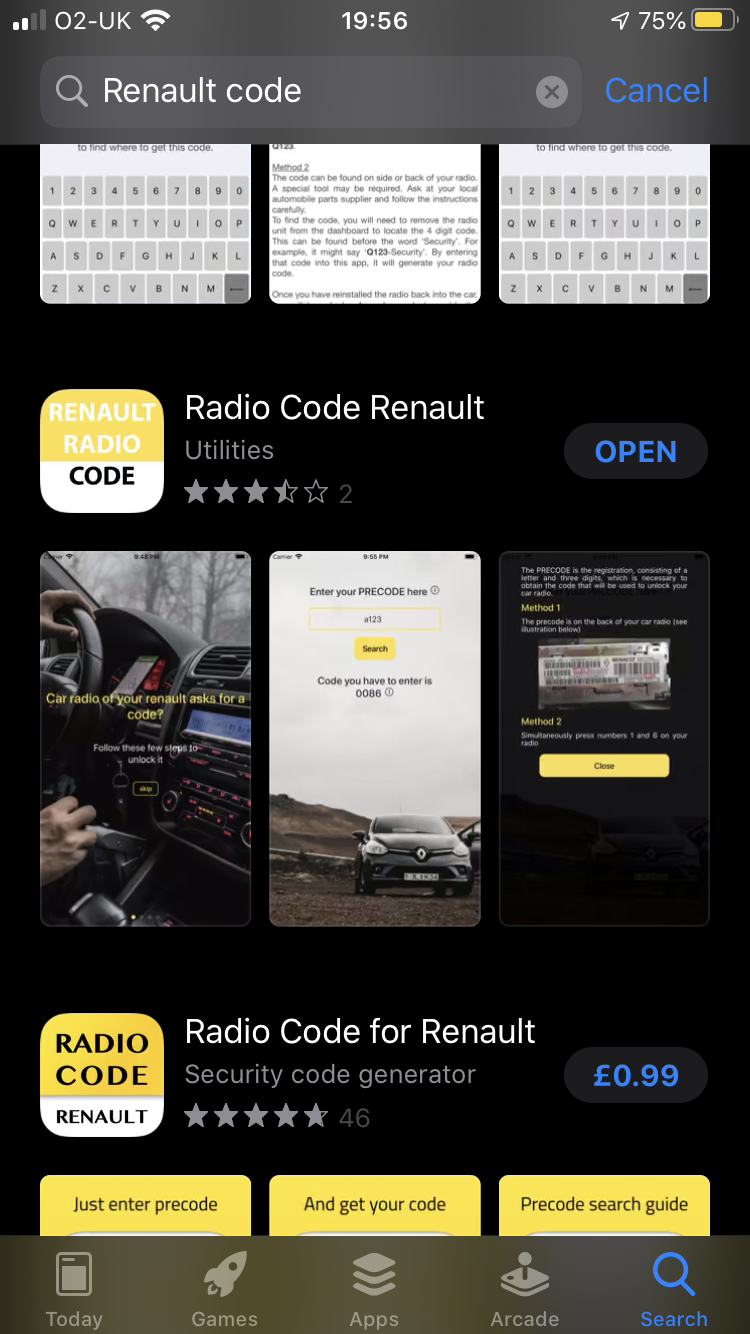Viewport: 750px width, 1334px height.
Task: Open the Just enter precode screenshot
Action: (145, 1205)
